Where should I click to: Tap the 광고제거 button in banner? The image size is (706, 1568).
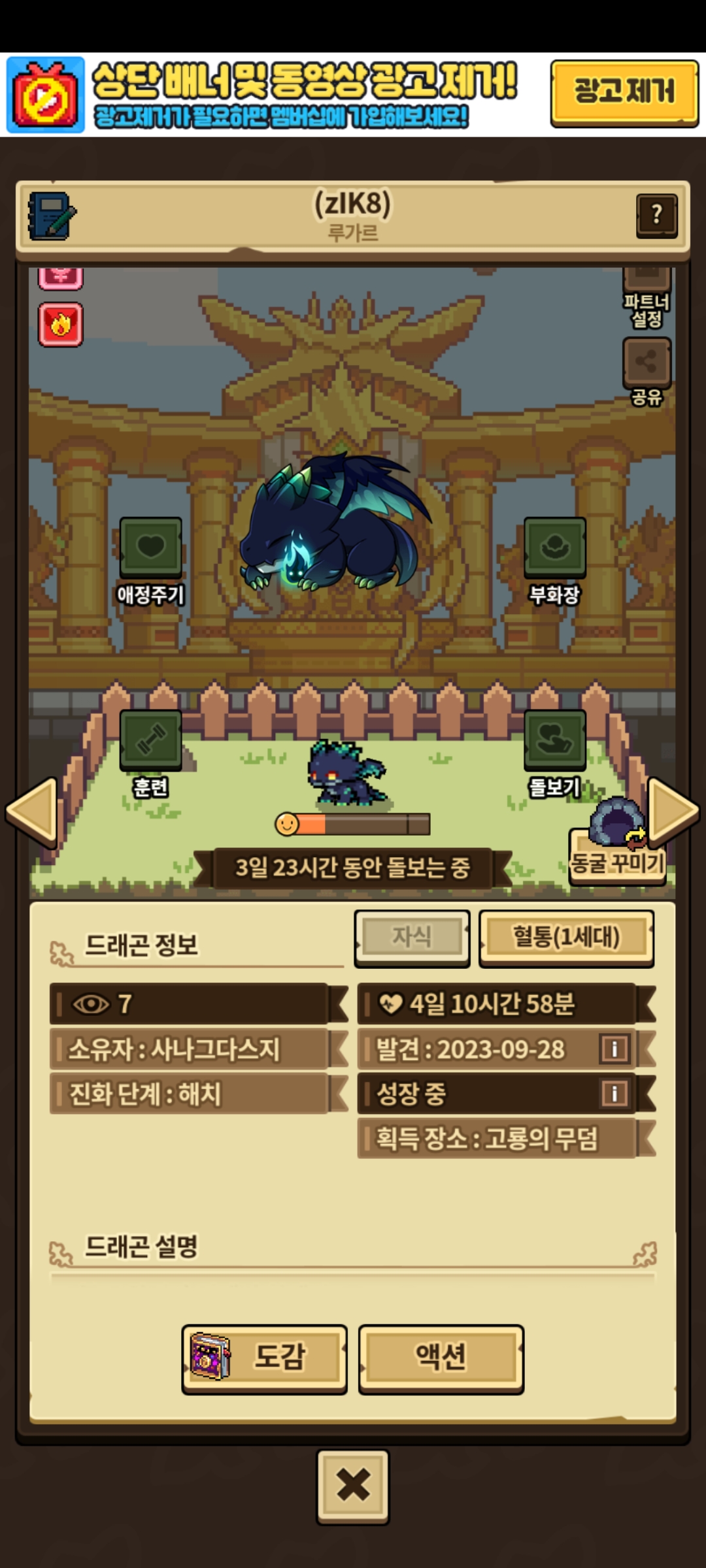pos(624,92)
